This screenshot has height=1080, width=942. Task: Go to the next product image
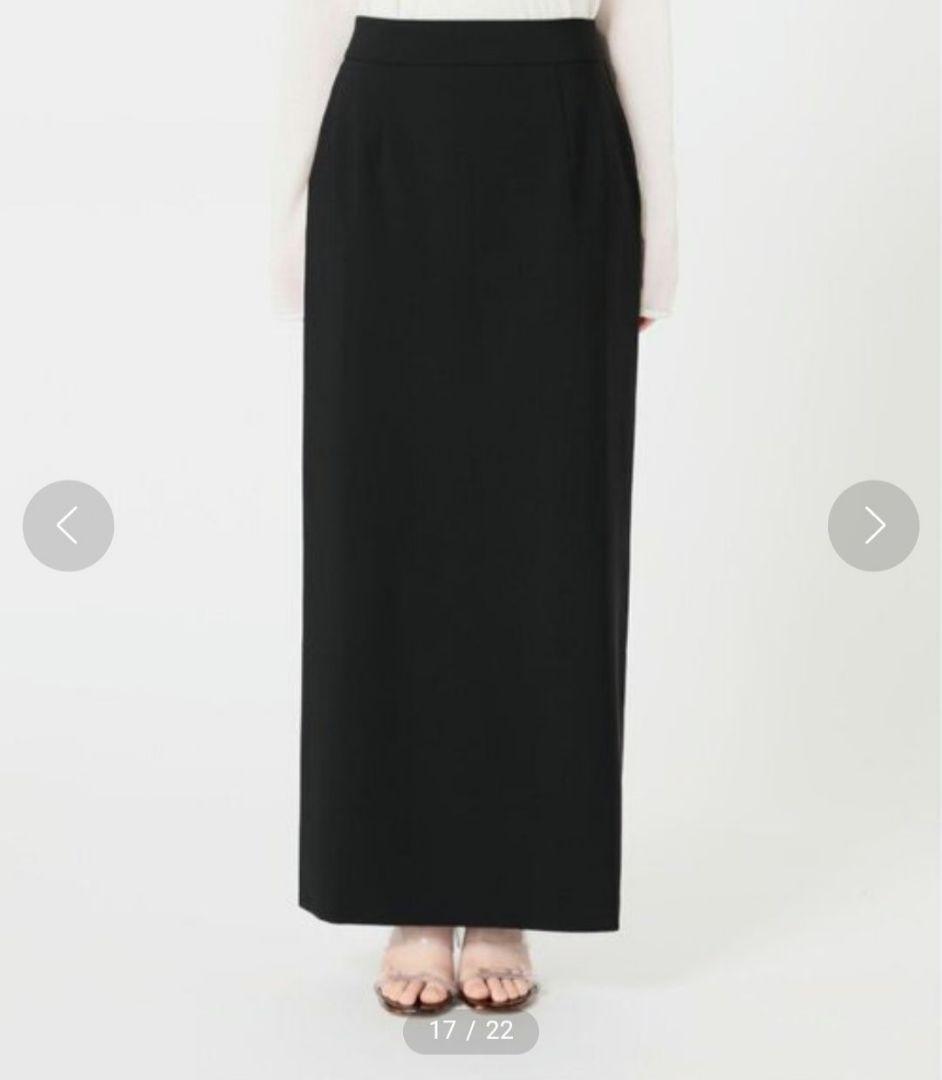(x=873, y=526)
